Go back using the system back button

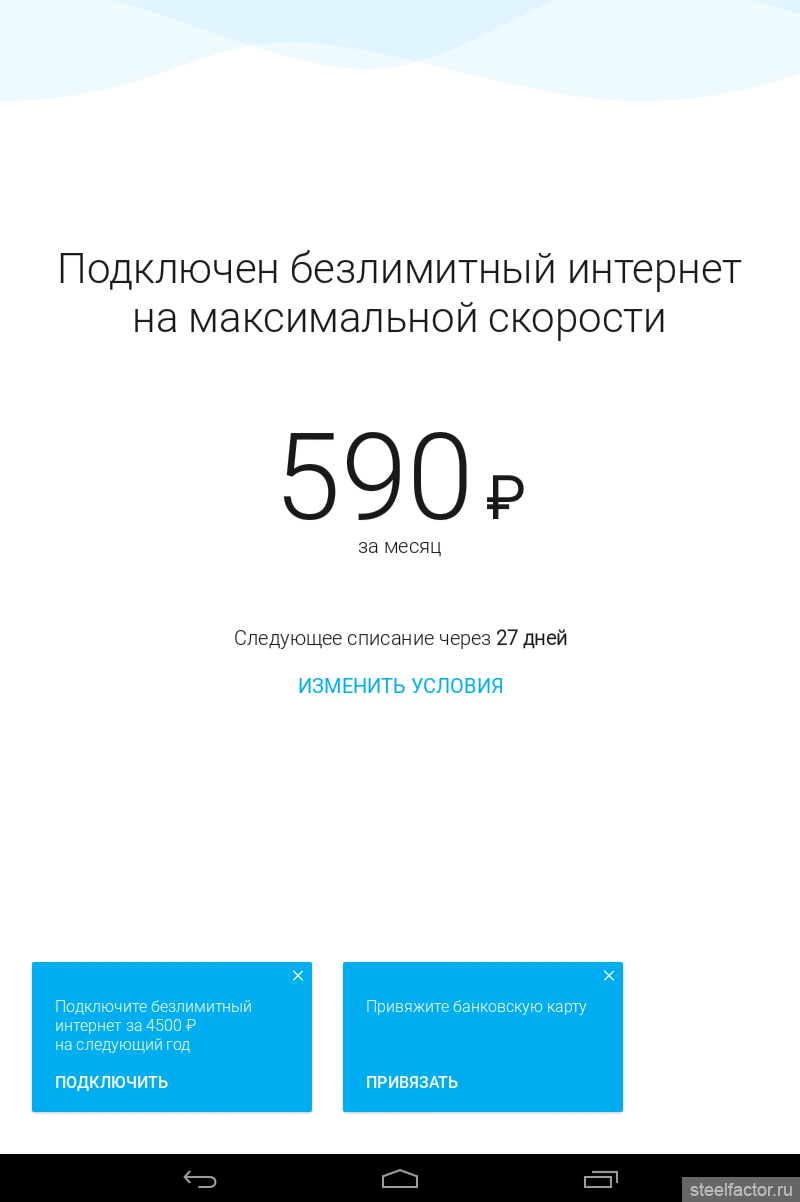pyautogui.click(x=200, y=1179)
